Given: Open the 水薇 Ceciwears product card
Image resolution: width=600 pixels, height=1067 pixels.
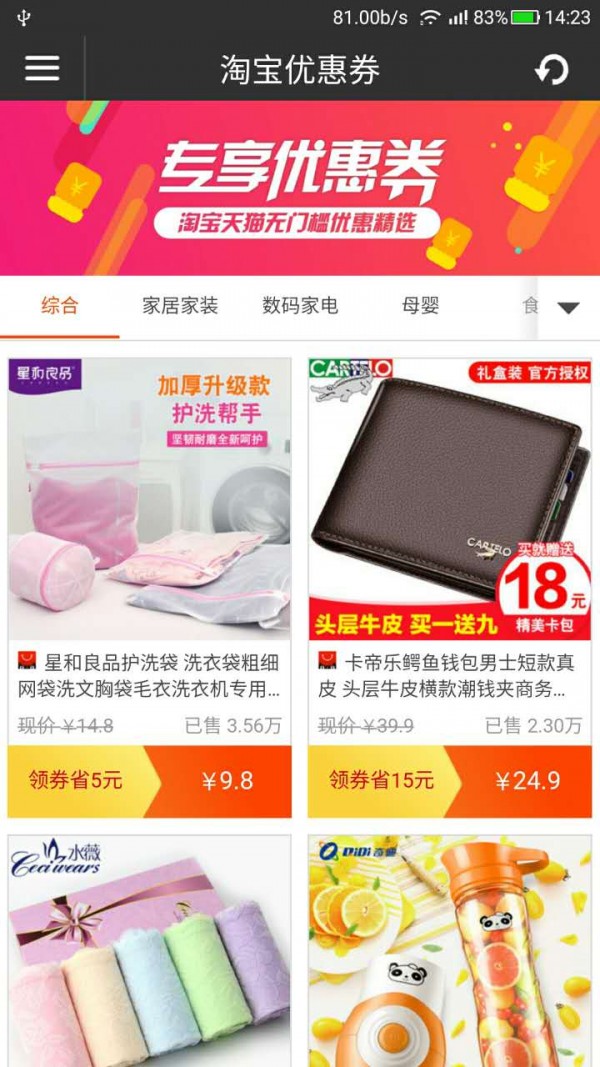Looking at the screenshot, I should point(150,950).
